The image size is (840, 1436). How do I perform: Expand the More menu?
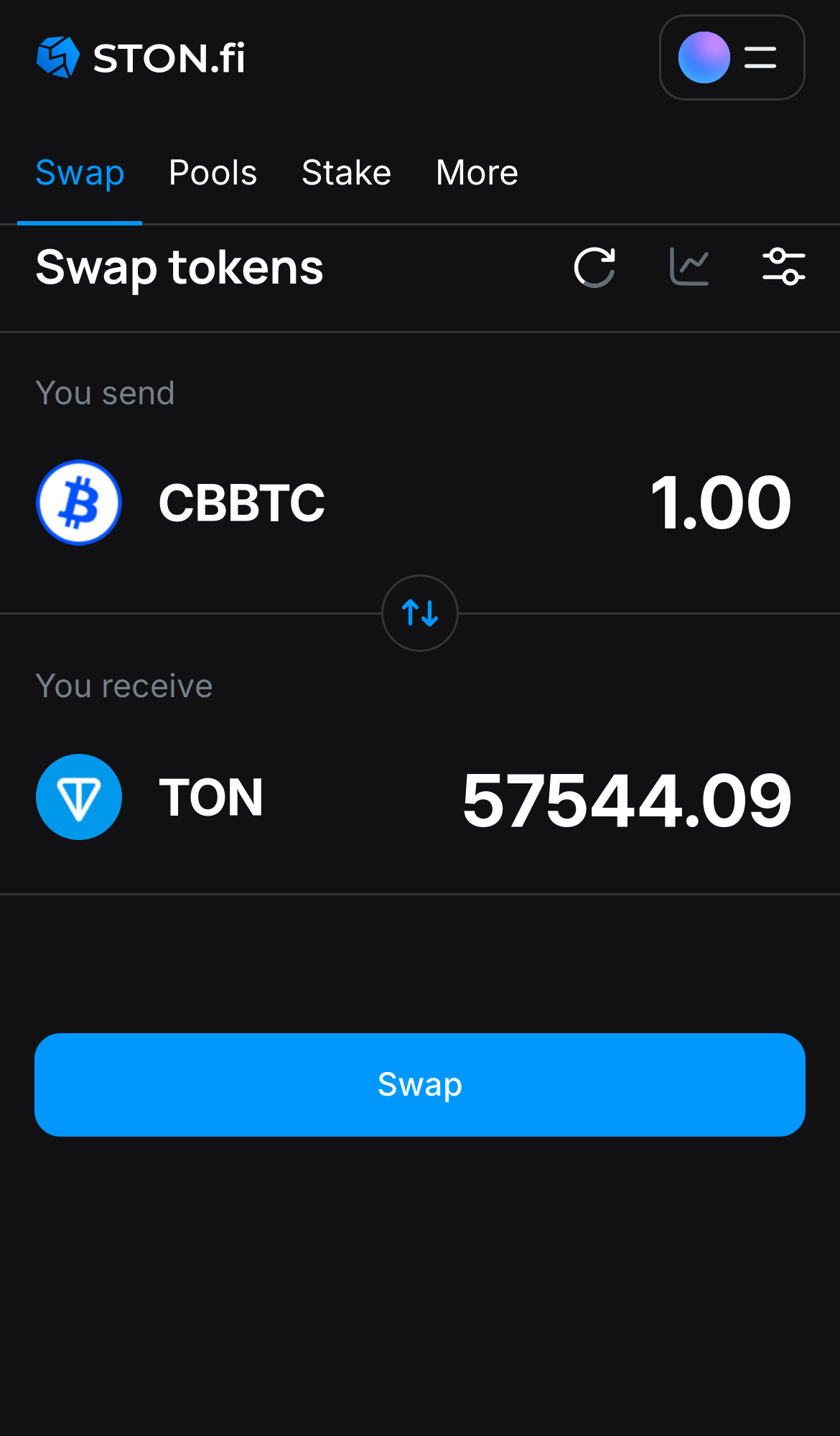point(477,173)
